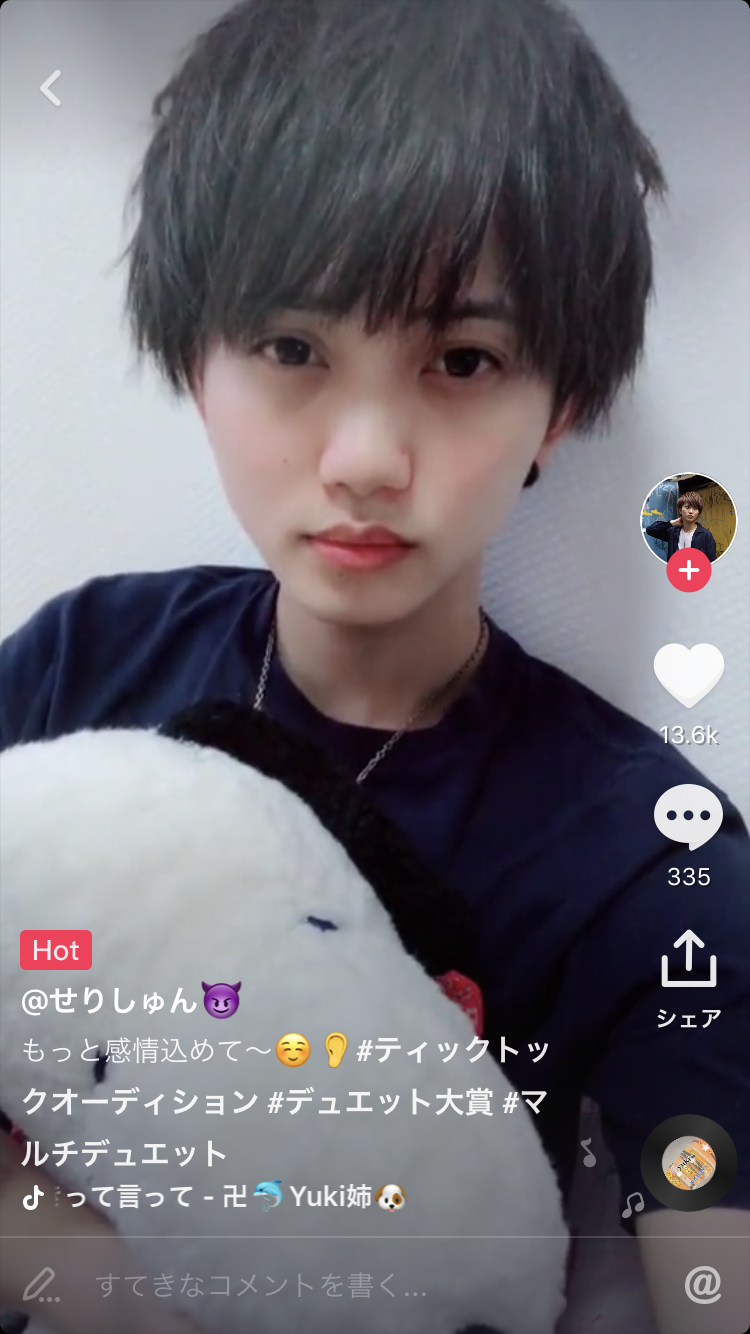750x1334 pixels.
Task: Go back using the top arrow
Action: click(51, 88)
